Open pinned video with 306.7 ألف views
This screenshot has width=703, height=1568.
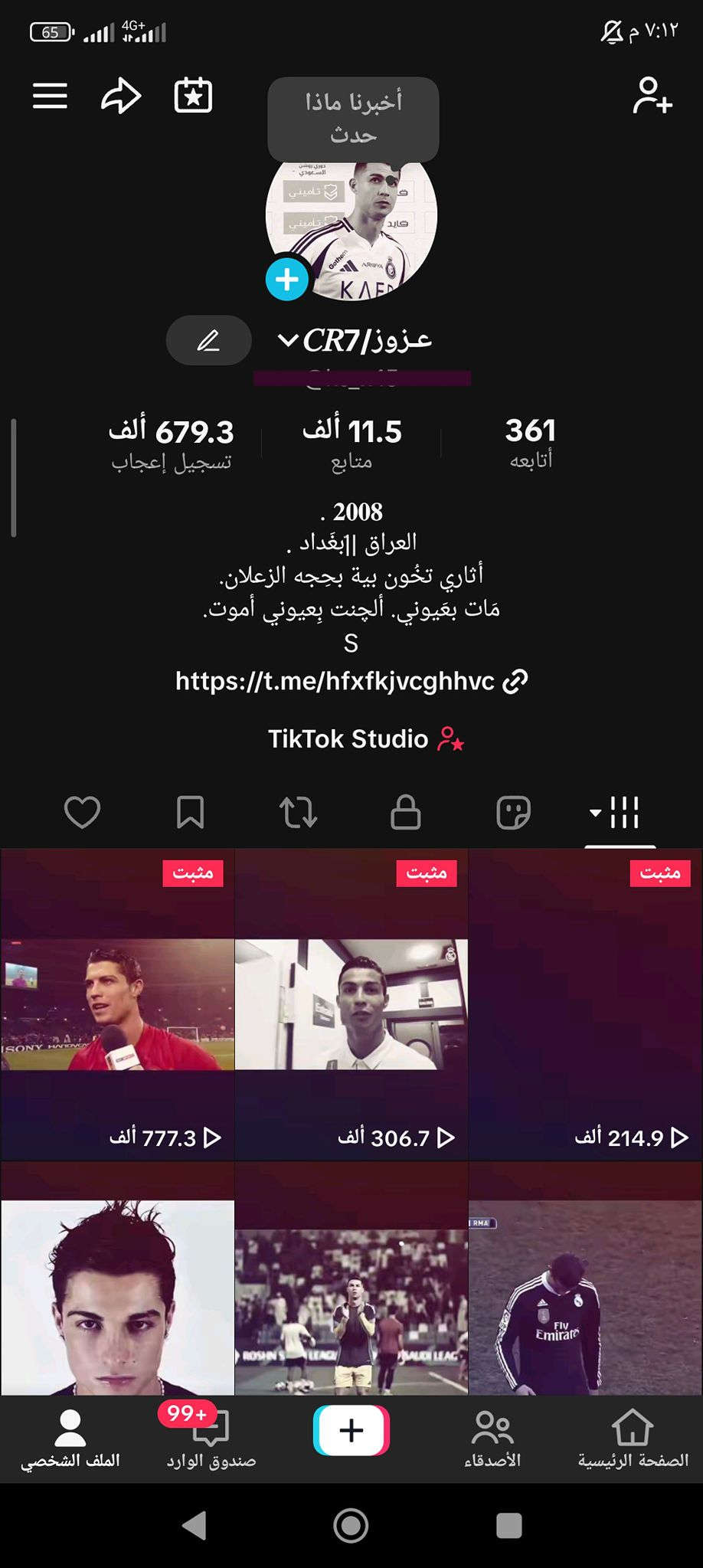[x=351, y=1003]
